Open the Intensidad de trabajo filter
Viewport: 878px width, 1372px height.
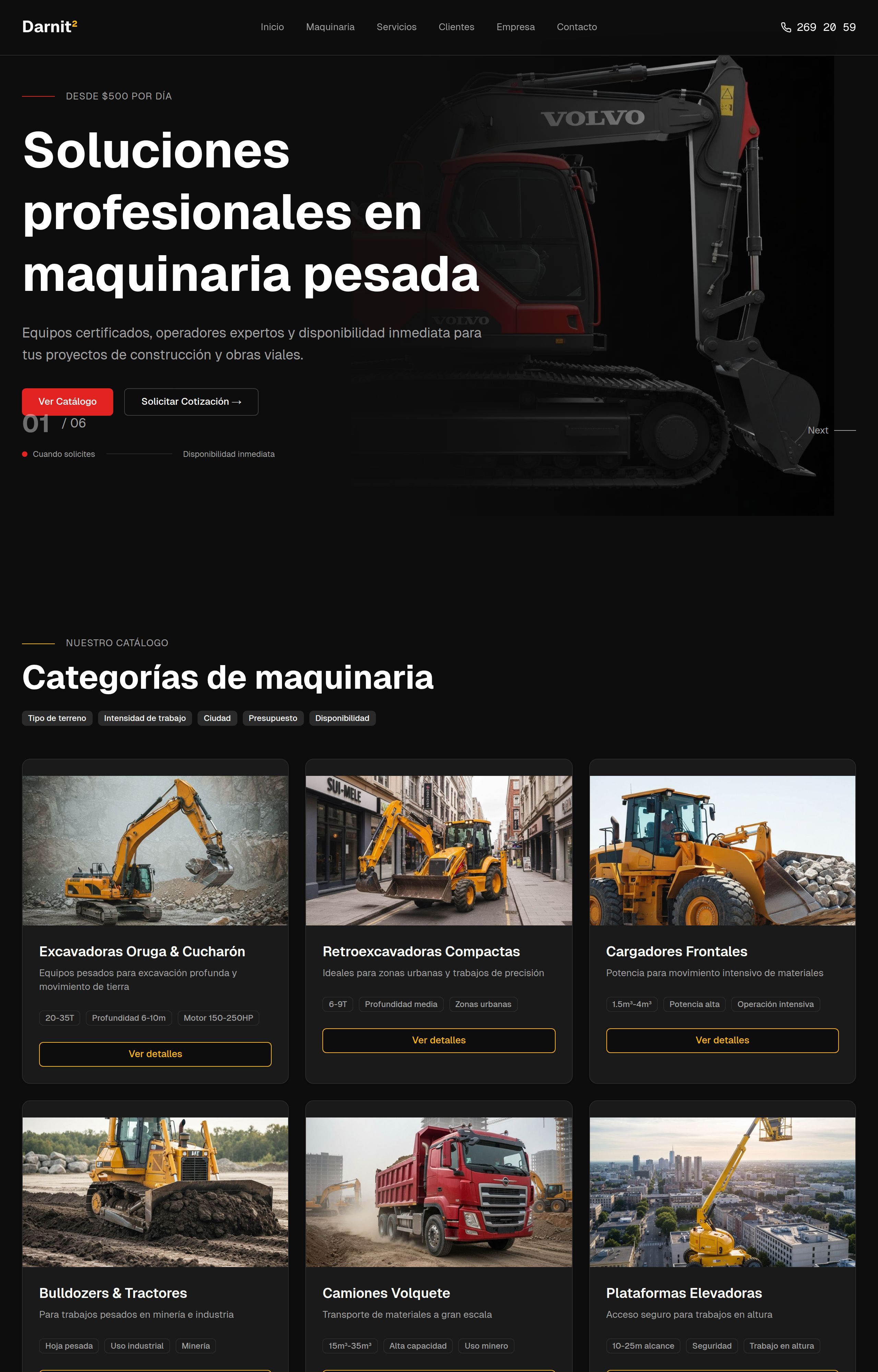[145, 718]
